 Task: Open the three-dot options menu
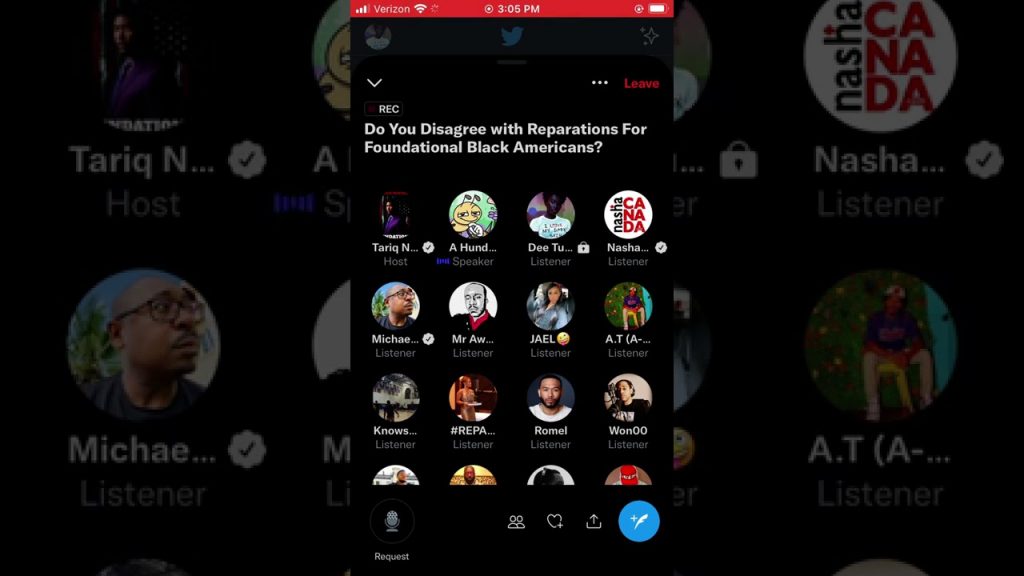pyautogui.click(x=599, y=83)
